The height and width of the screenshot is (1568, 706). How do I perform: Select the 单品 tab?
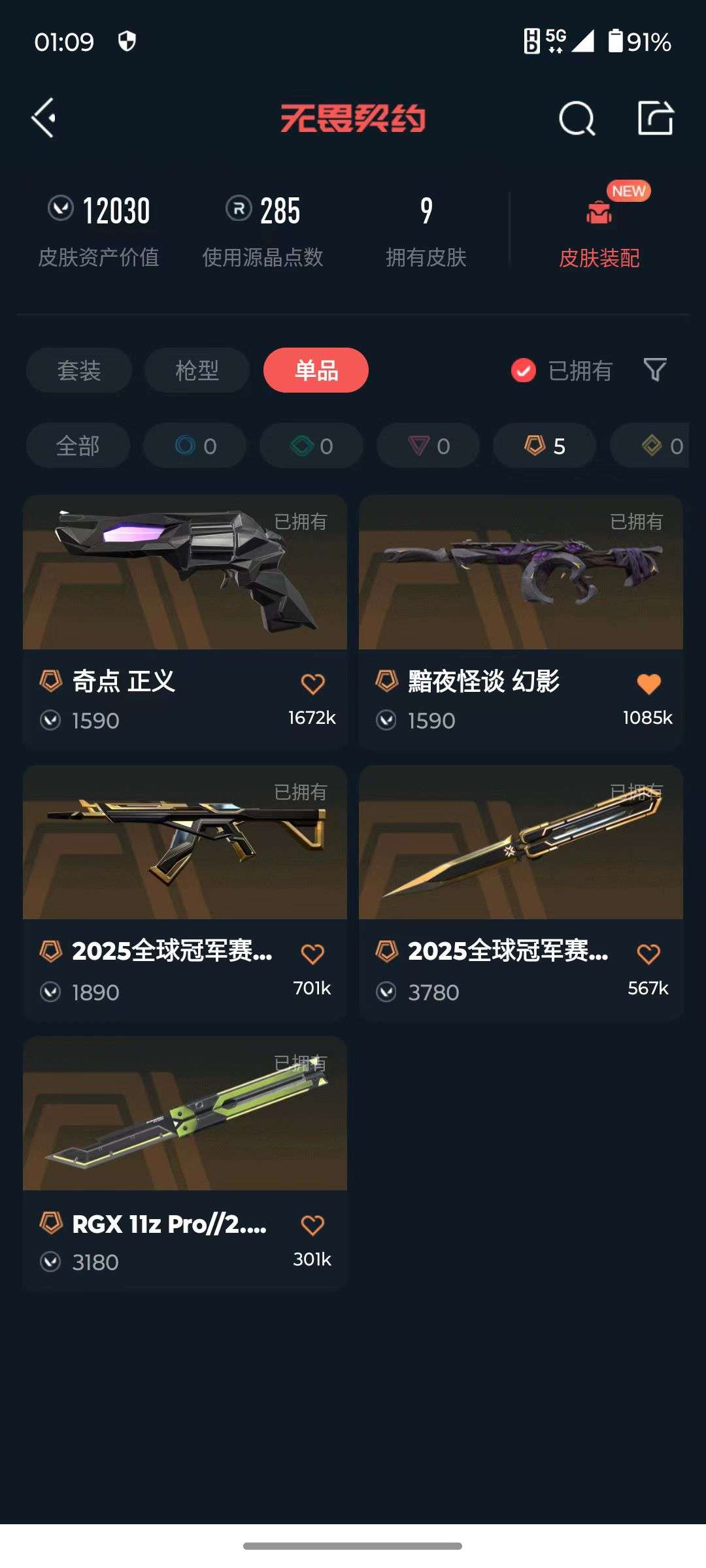coord(316,370)
